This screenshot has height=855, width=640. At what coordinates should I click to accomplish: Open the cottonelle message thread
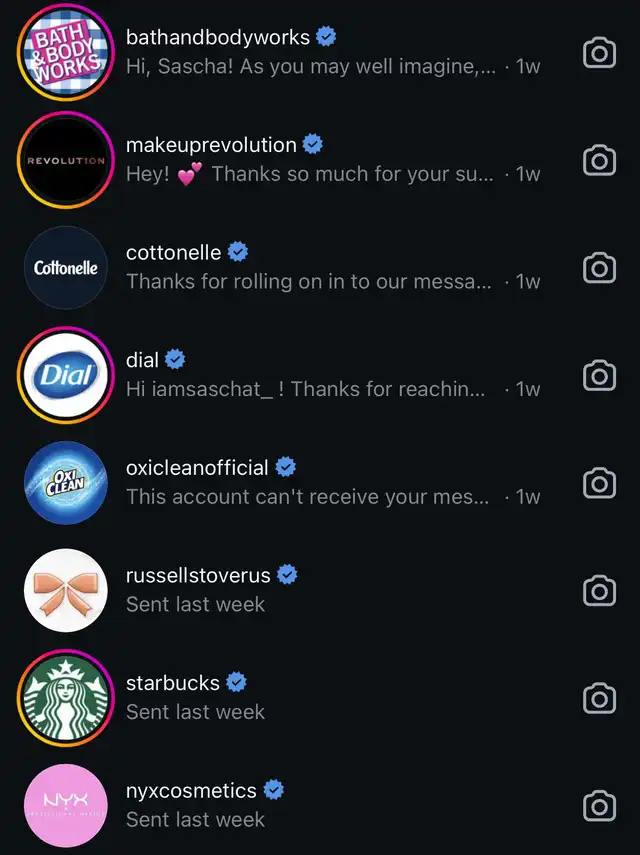click(320, 267)
